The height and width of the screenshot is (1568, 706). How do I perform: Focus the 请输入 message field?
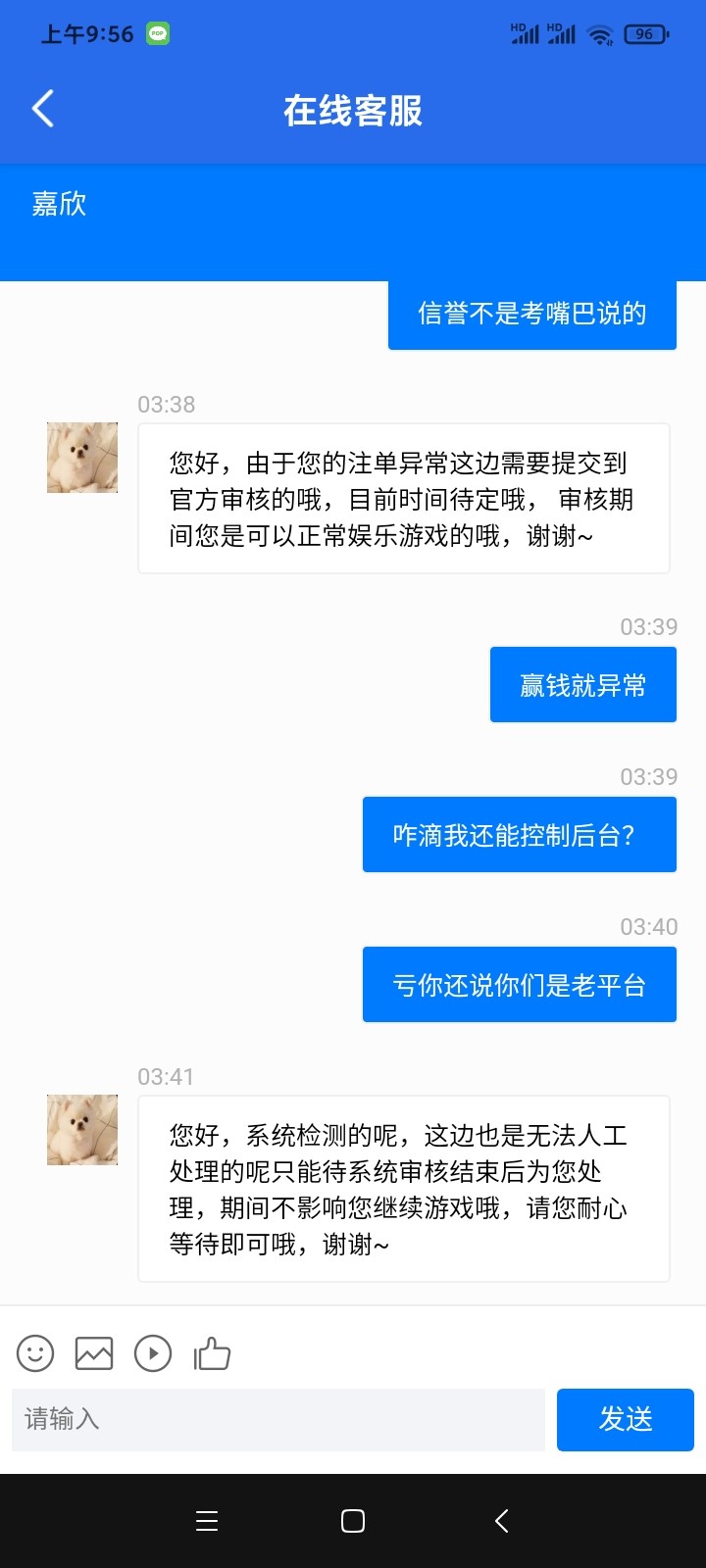click(x=278, y=1419)
